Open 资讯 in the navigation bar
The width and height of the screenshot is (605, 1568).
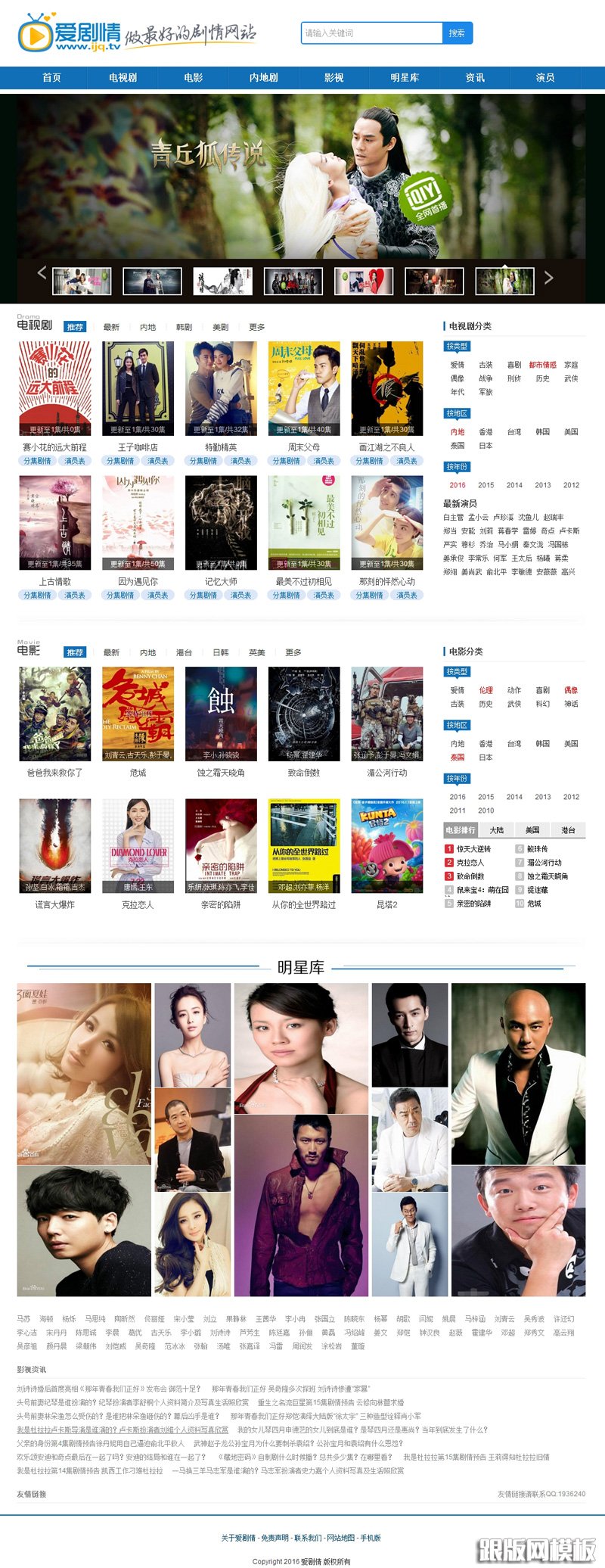[x=475, y=78]
